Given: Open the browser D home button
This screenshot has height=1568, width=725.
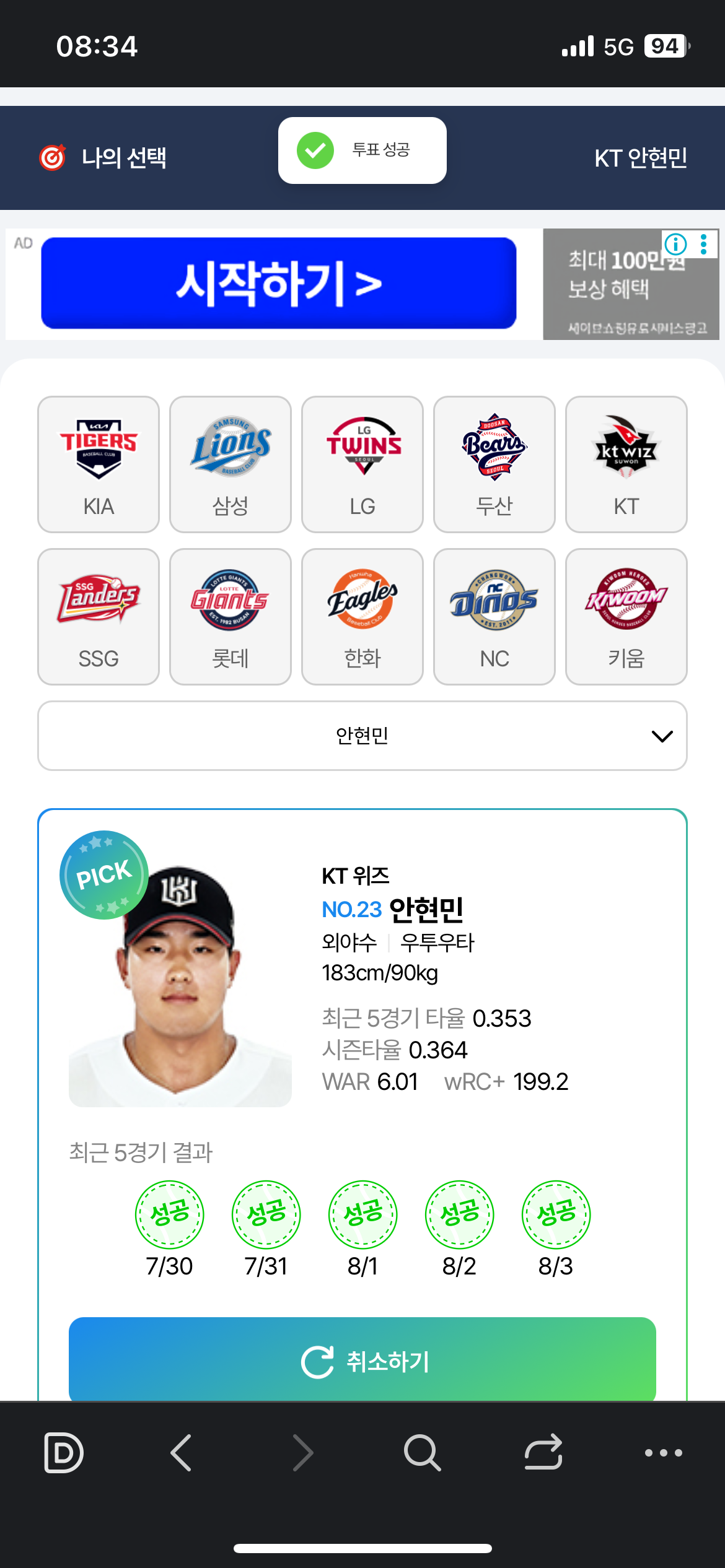Looking at the screenshot, I should click(63, 1452).
